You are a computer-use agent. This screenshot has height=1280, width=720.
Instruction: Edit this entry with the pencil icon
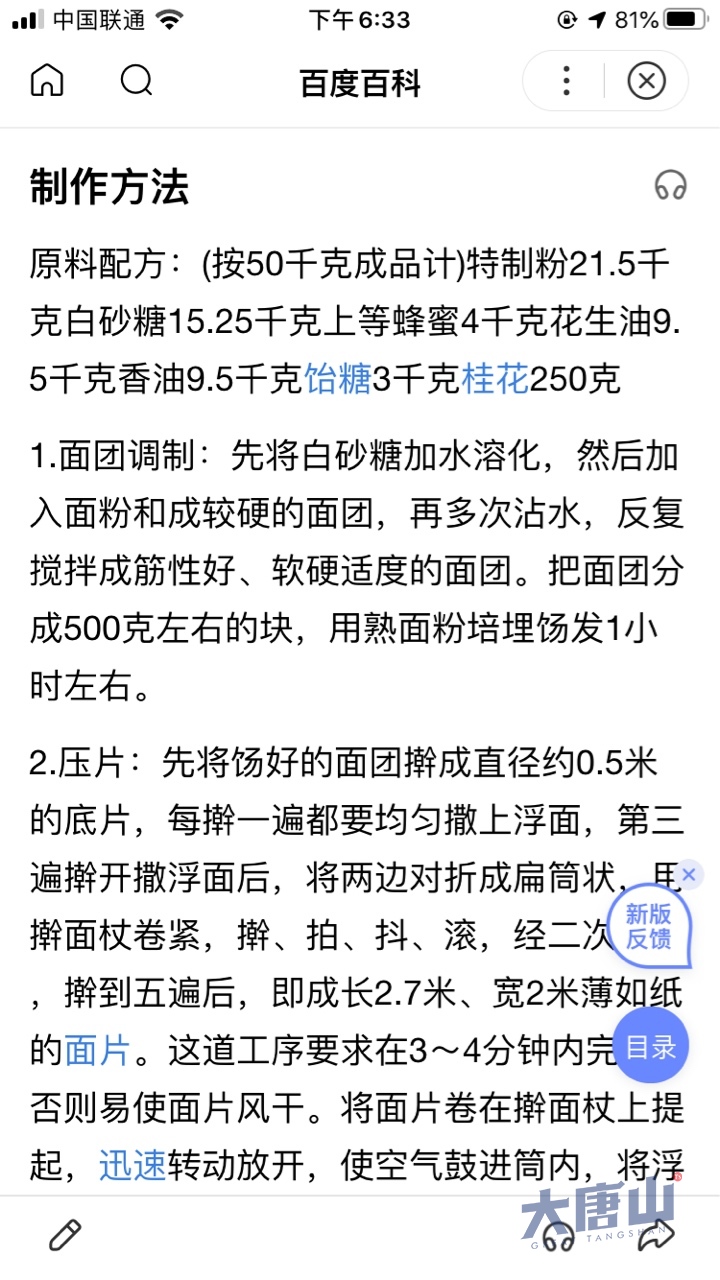(x=65, y=1236)
